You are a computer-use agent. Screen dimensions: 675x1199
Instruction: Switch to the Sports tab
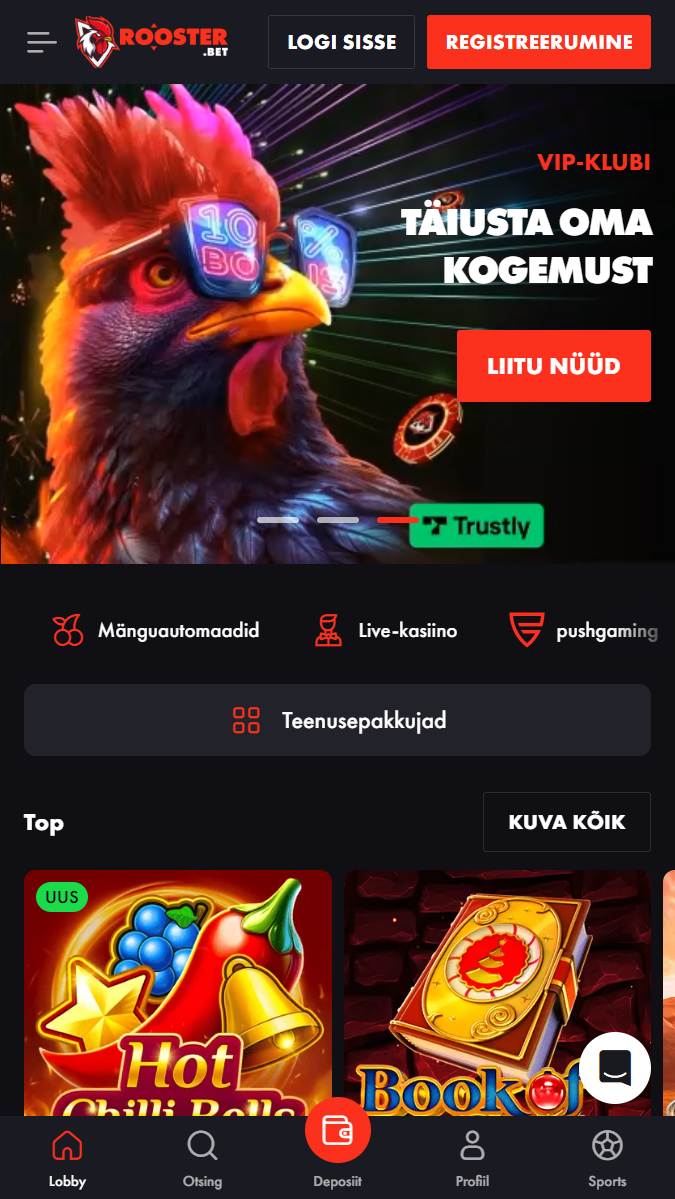(608, 1159)
